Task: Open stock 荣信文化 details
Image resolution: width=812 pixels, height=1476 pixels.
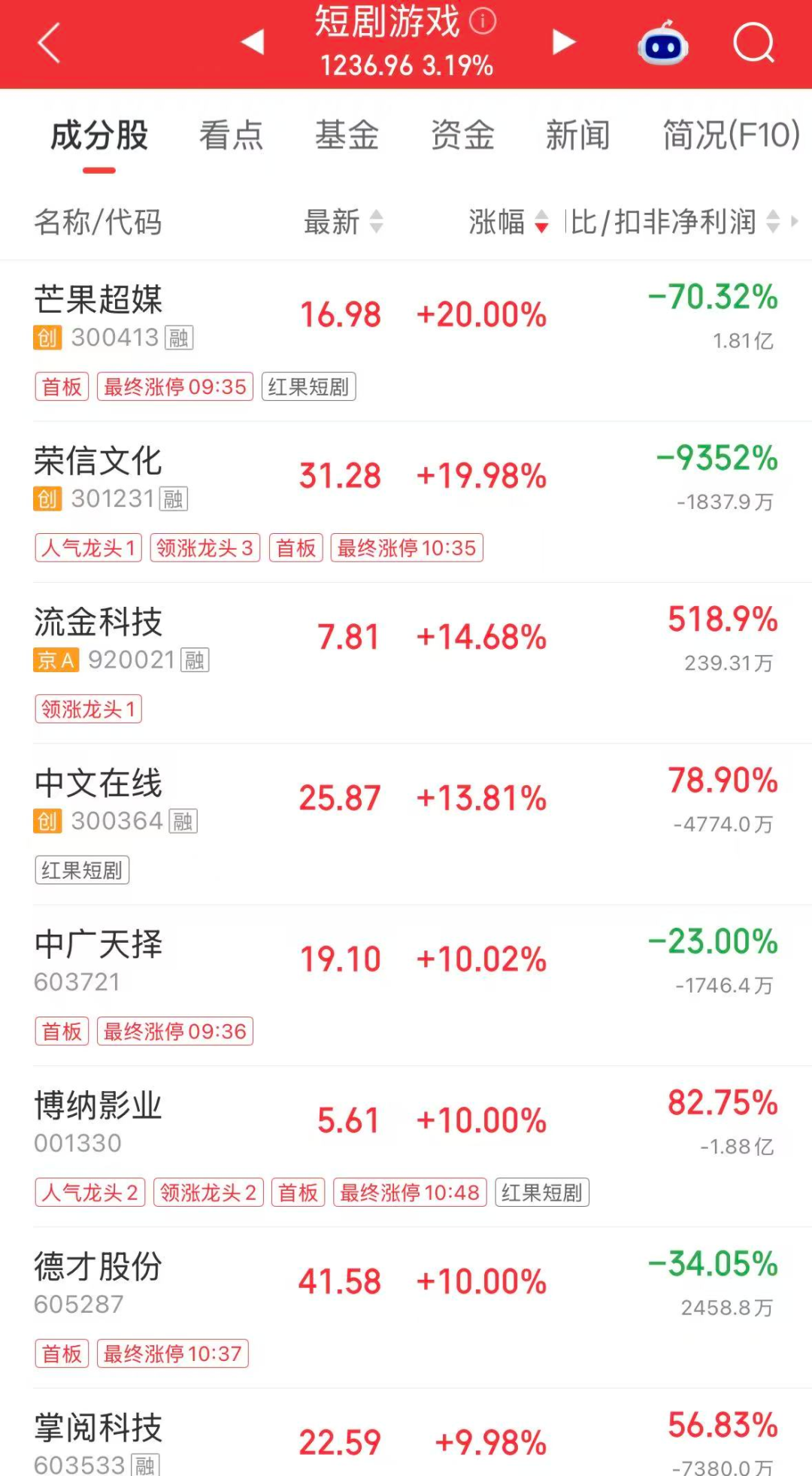Action: pos(406,502)
